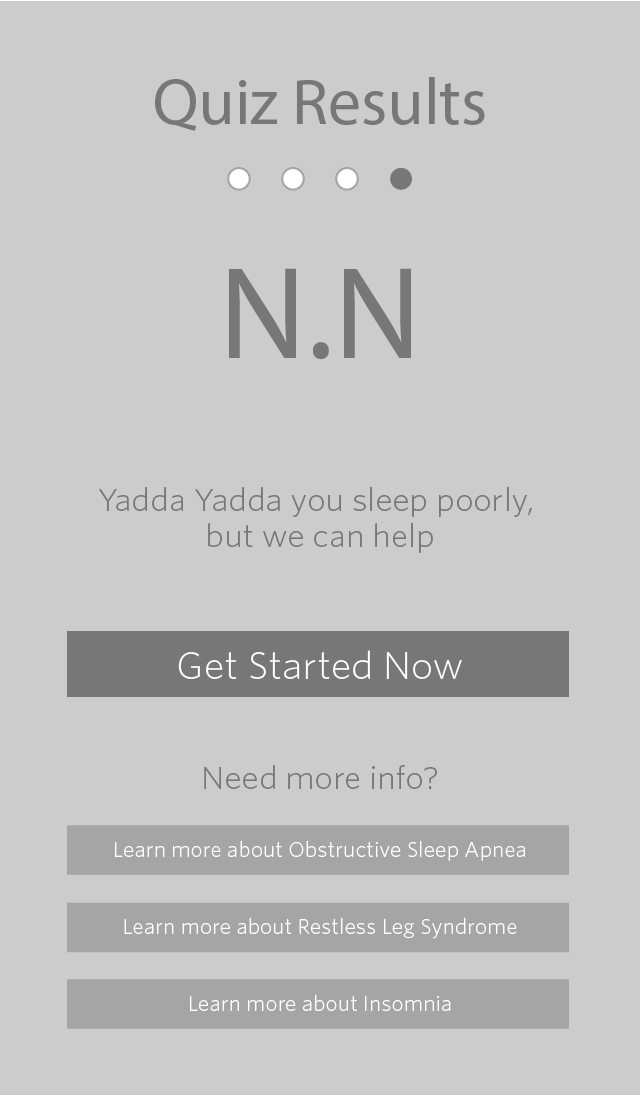
Task: Learn more about Obstructive Sleep Apnea
Action: pyautogui.click(x=318, y=850)
